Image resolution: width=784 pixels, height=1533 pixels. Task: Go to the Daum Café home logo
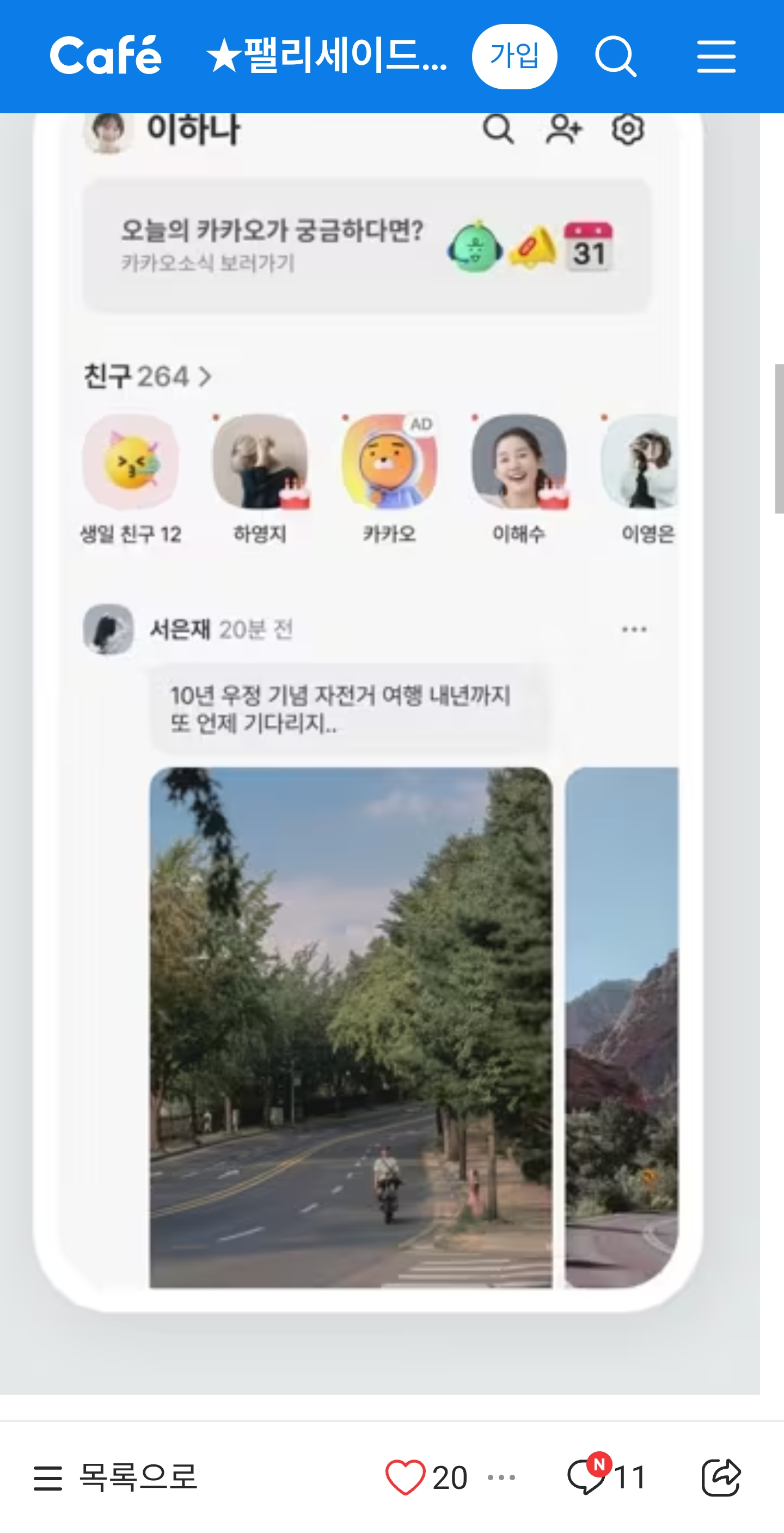tap(105, 56)
